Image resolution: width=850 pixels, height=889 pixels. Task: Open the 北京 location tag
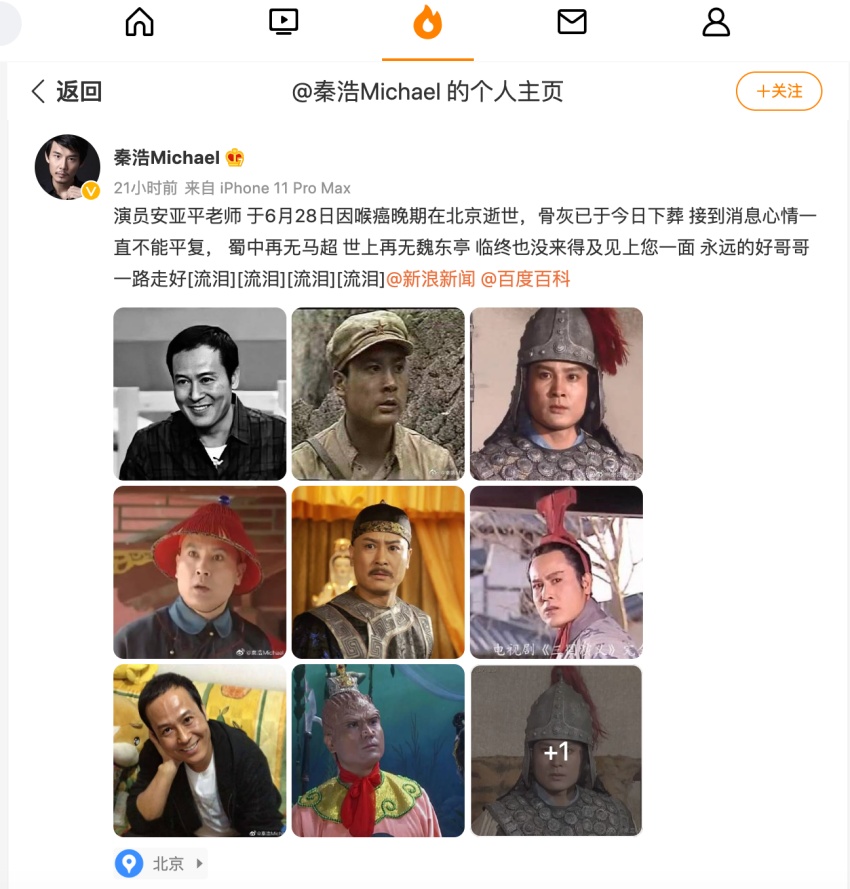pyautogui.click(x=160, y=863)
